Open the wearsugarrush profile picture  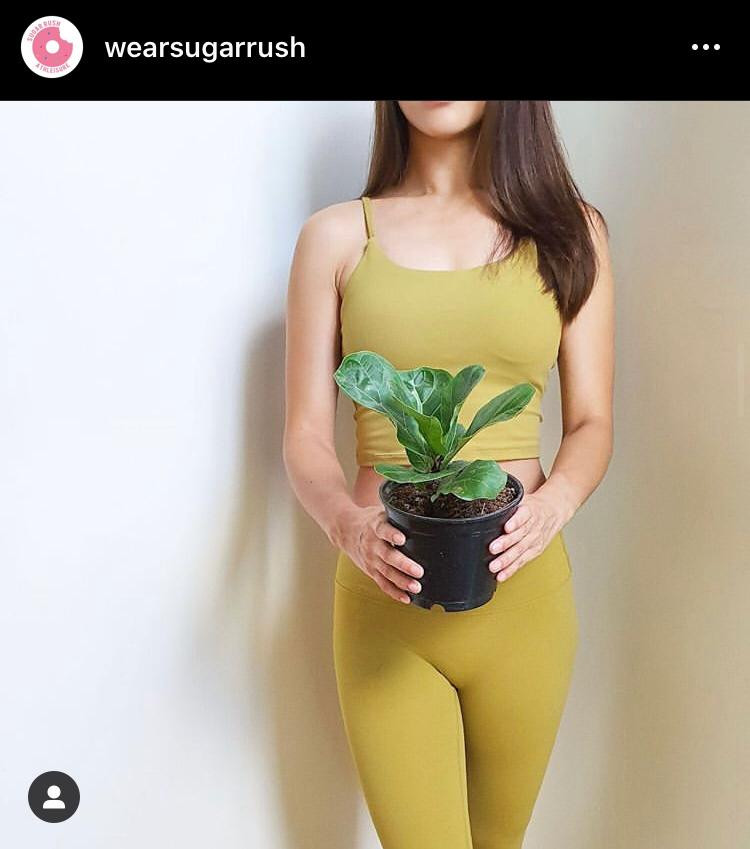tap(52, 47)
